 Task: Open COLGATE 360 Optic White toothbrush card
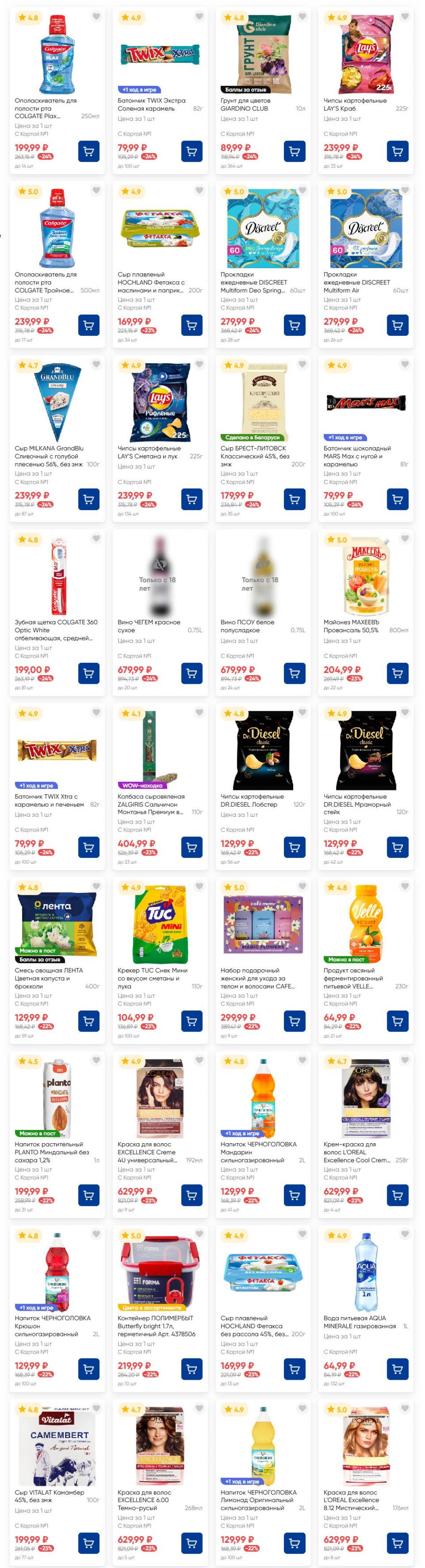pos(57,576)
